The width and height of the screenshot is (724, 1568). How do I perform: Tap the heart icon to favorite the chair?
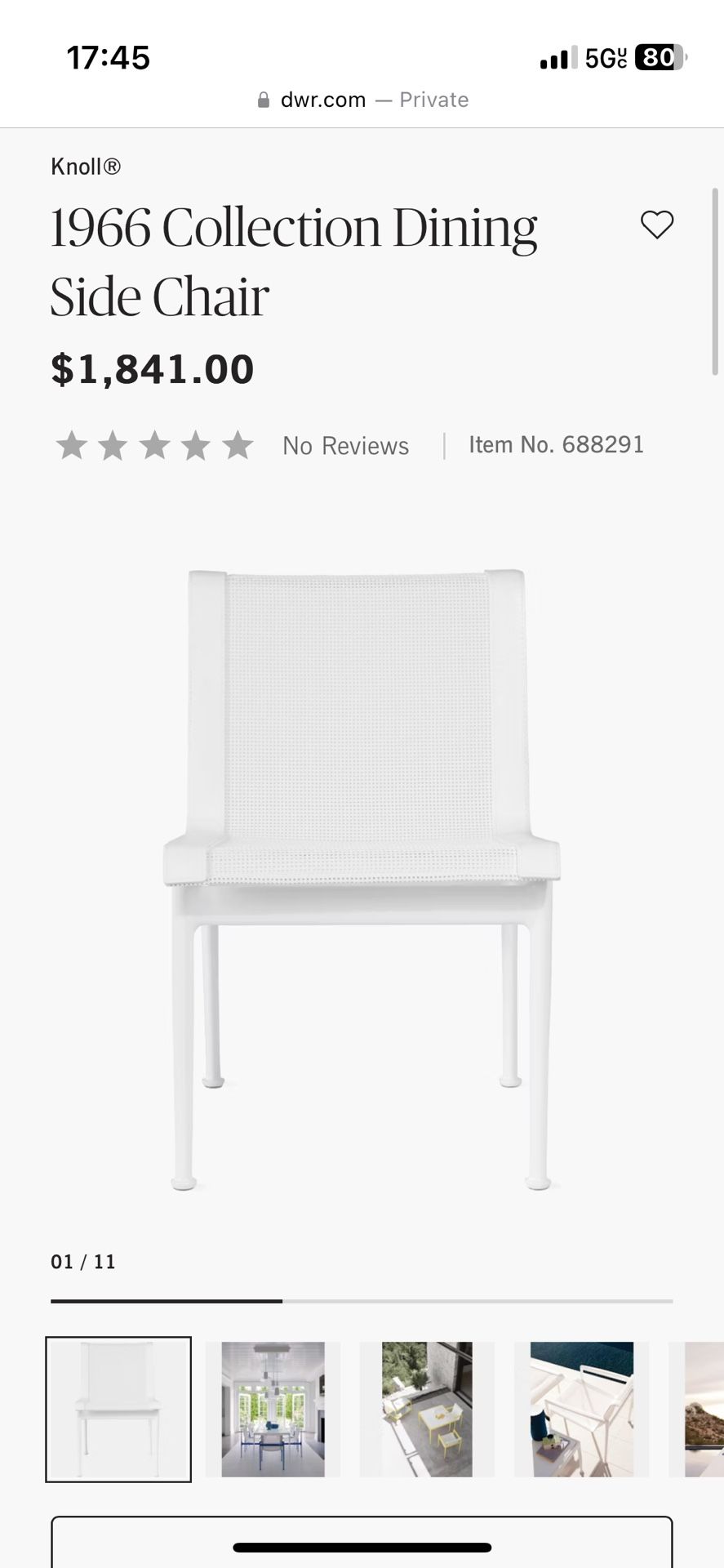[656, 225]
